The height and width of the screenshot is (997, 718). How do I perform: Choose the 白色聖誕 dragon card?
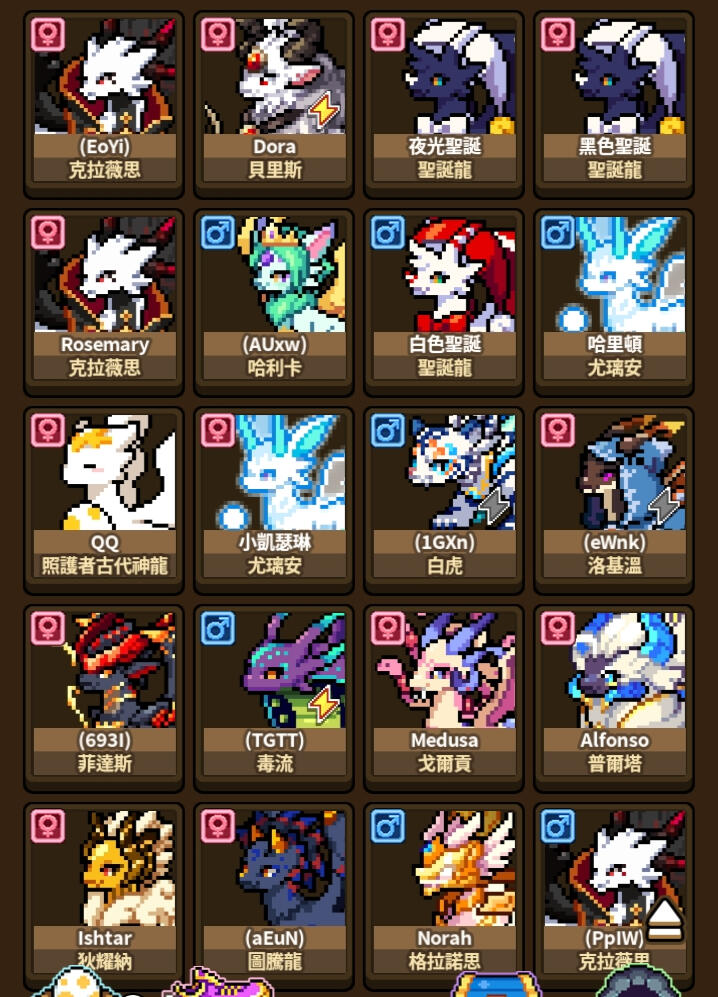[x=444, y=298]
